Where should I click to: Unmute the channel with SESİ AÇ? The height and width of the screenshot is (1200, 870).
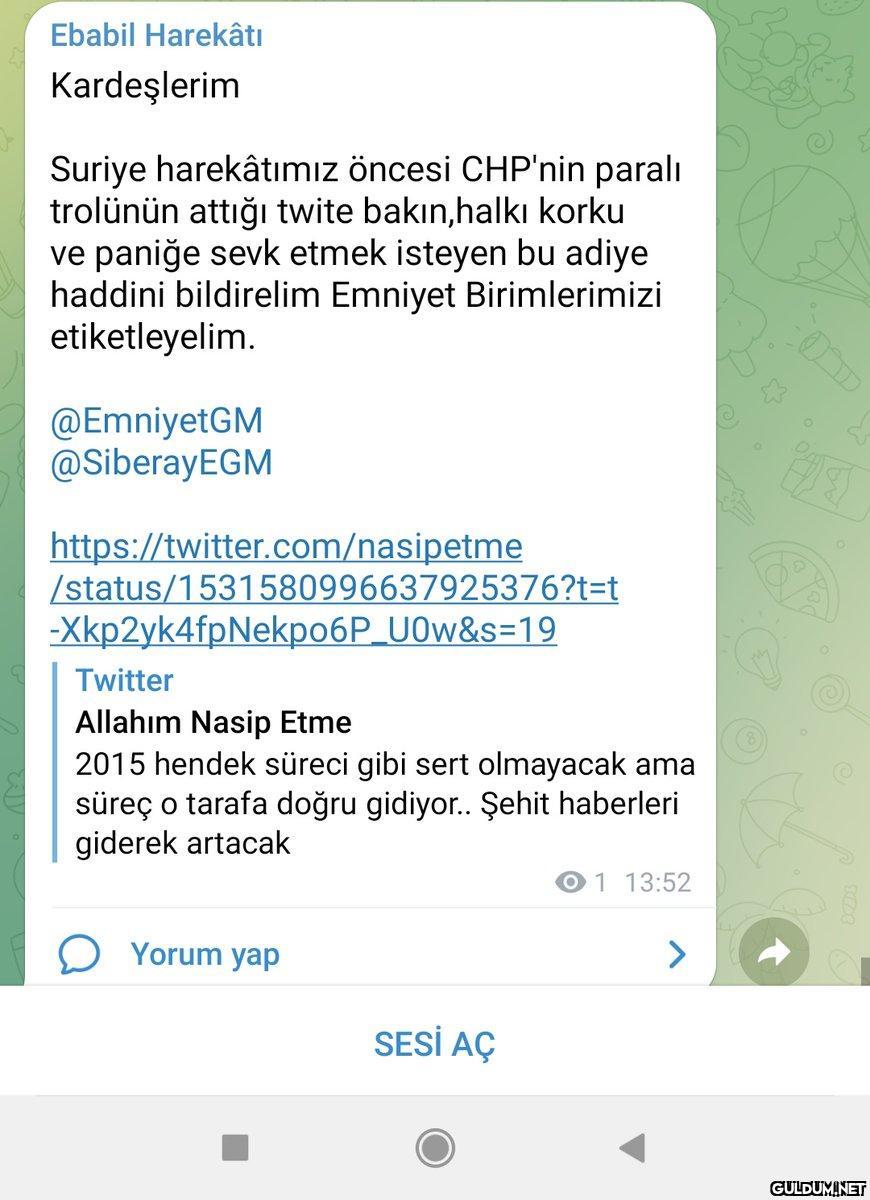(434, 1044)
